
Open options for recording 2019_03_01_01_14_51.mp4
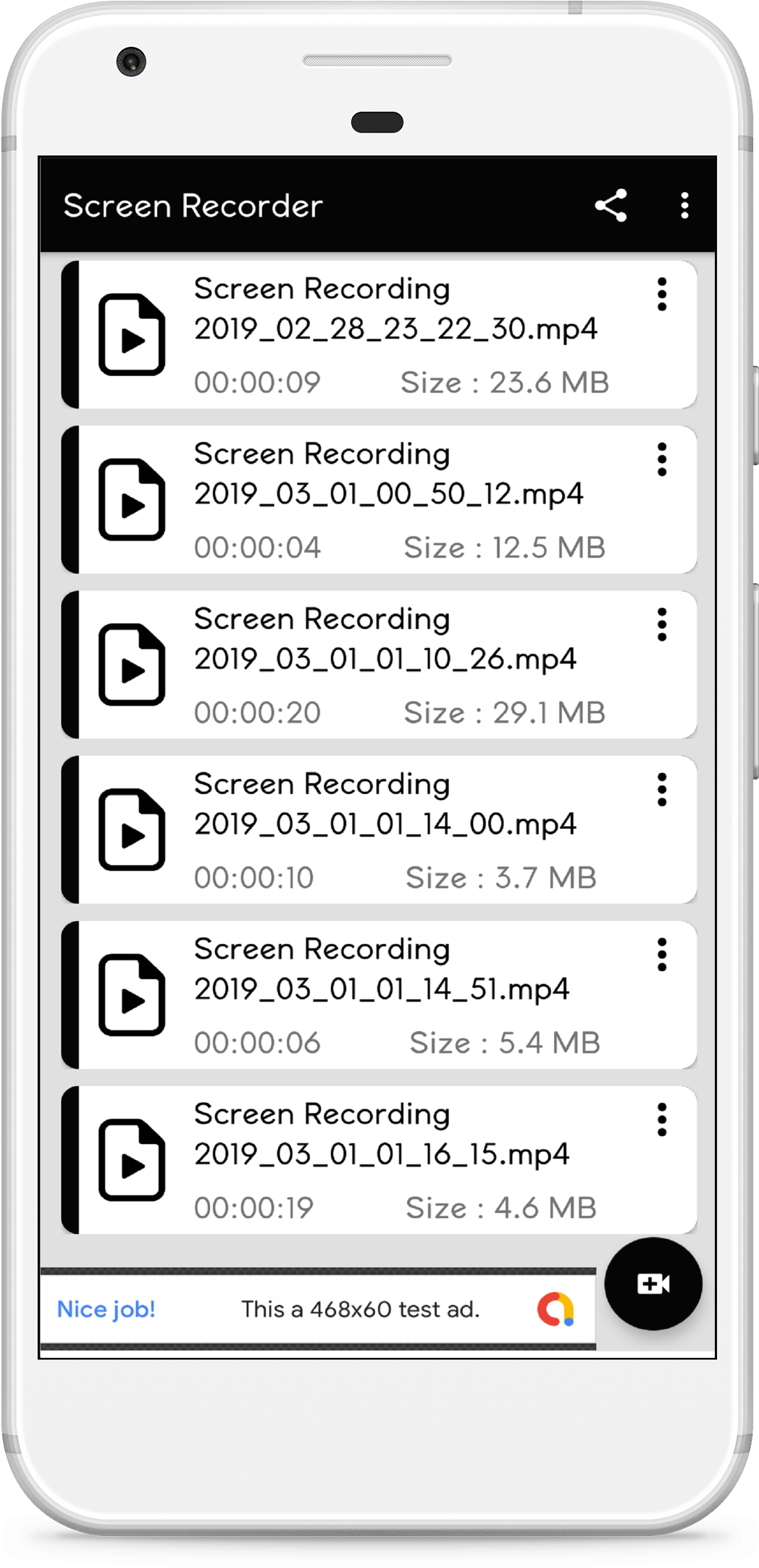[x=661, y=955]
